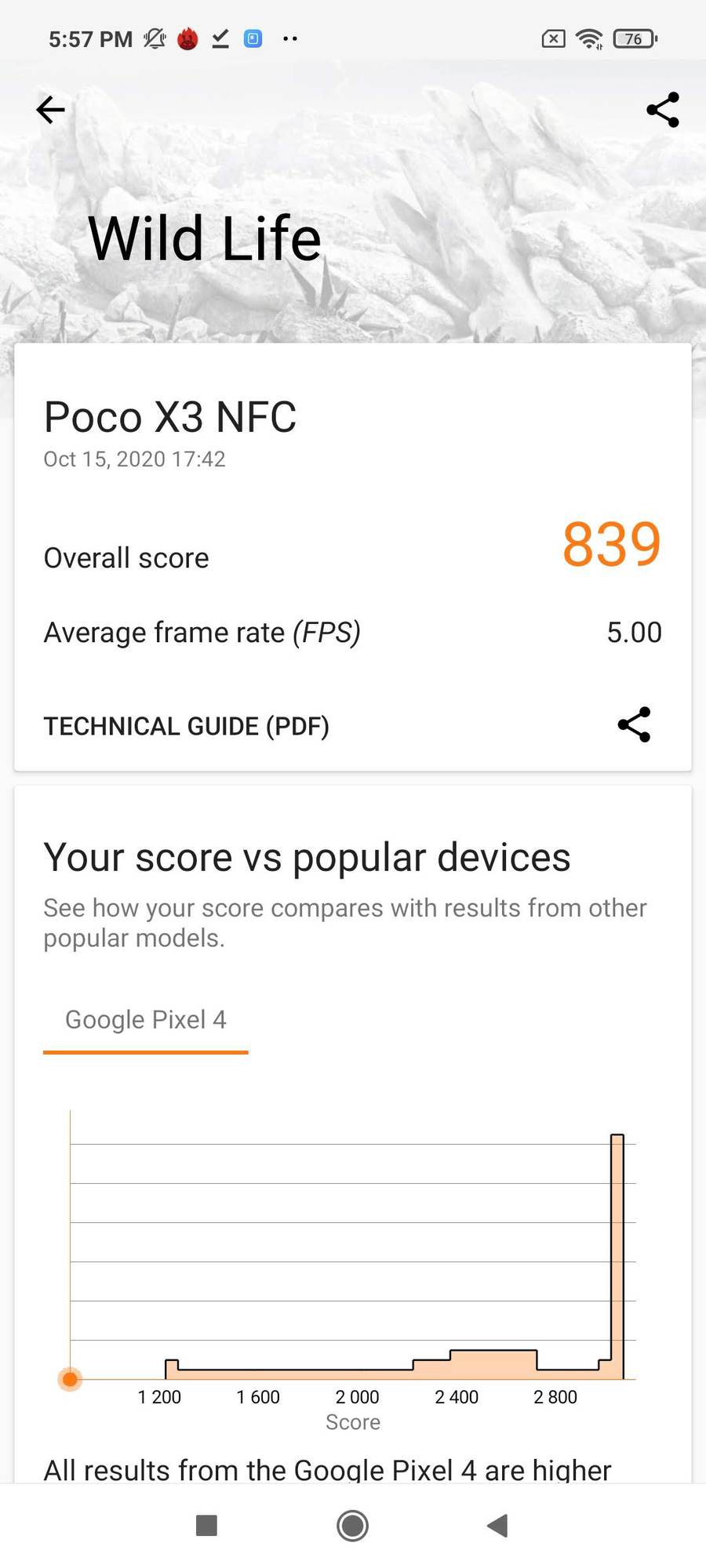The image size is (706, 1568).
Task: Go back using the top arrow
Action: 50,110
